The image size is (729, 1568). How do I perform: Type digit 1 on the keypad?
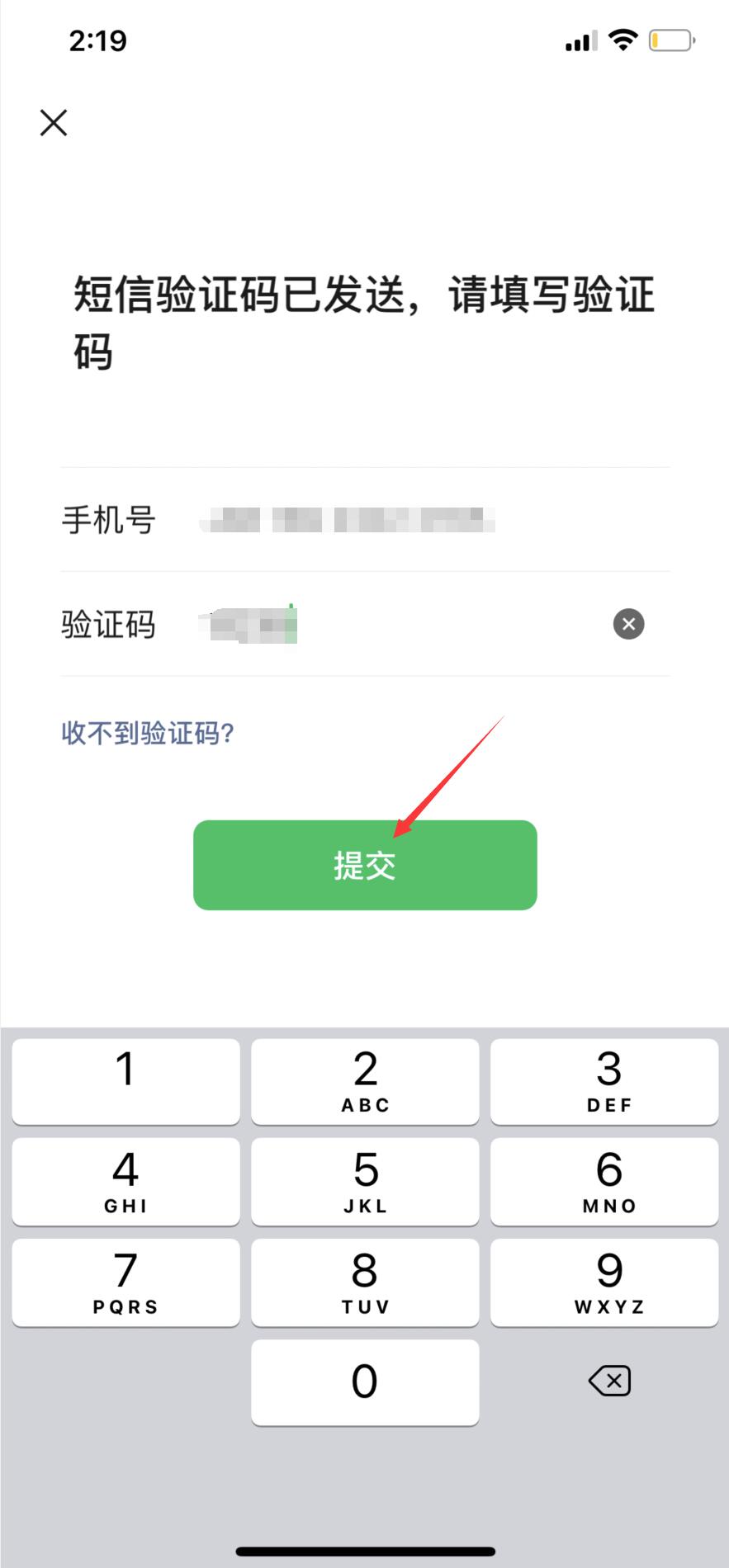125,1081
